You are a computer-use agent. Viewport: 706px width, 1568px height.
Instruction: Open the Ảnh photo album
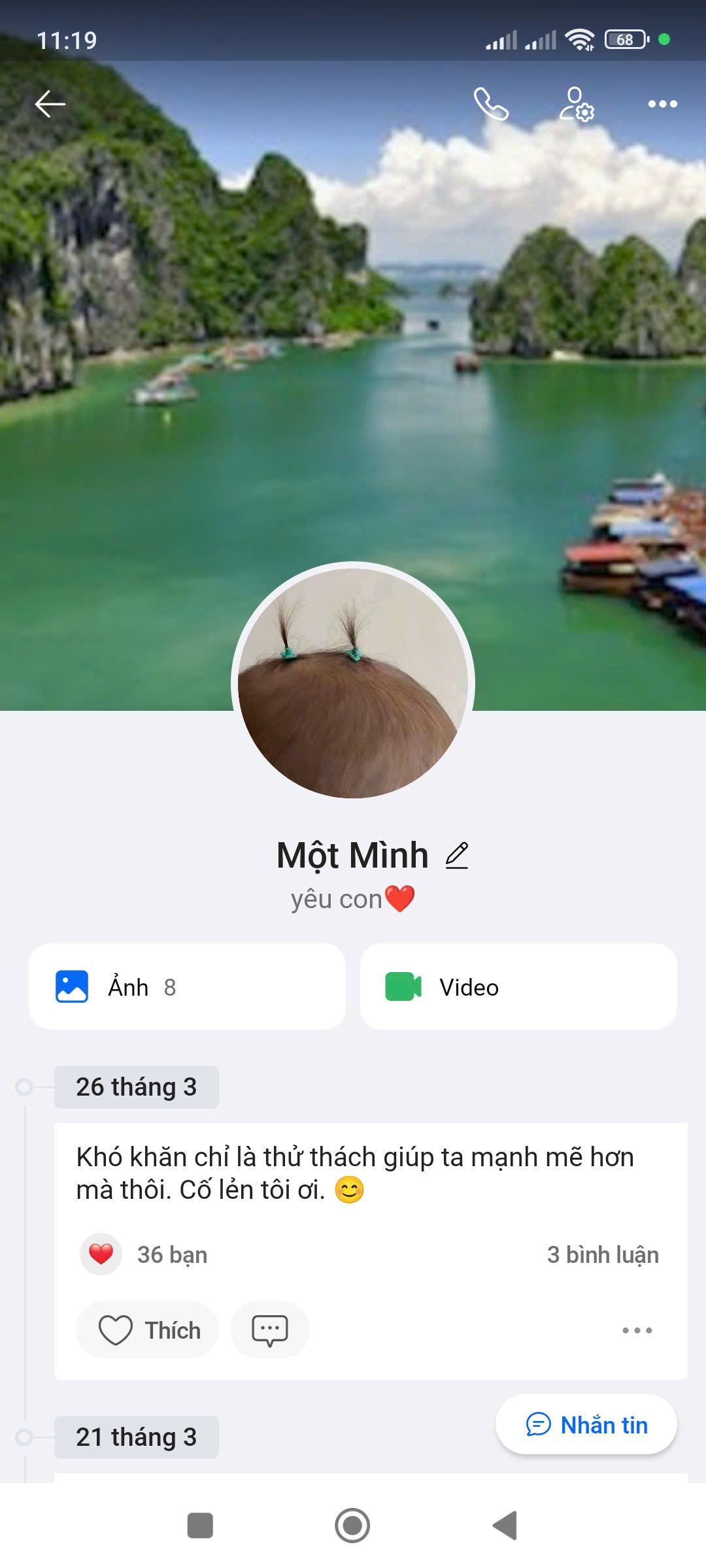point(187,987)
